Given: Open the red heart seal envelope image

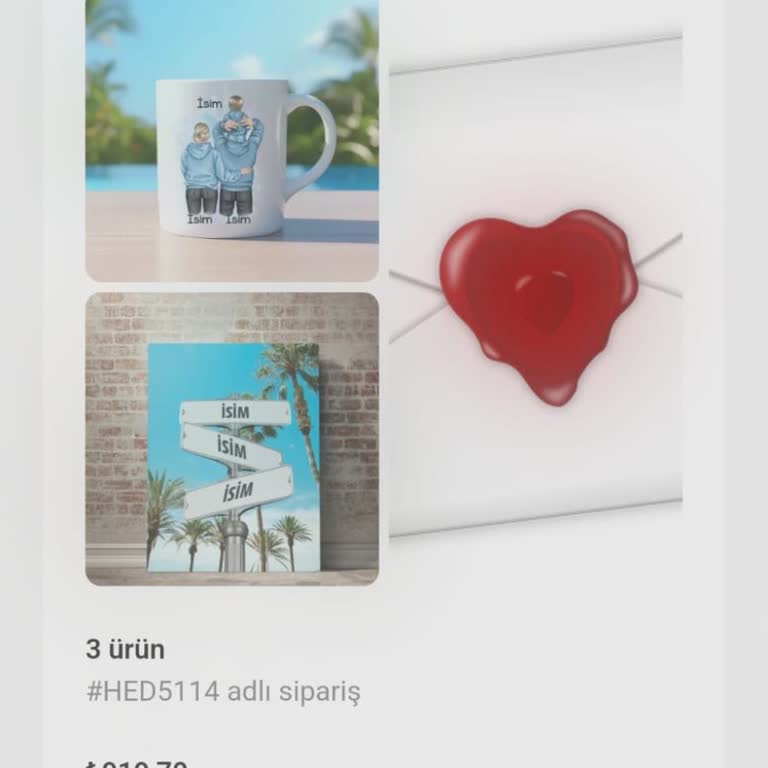Looking at the screenshot, I should (536, 293).
